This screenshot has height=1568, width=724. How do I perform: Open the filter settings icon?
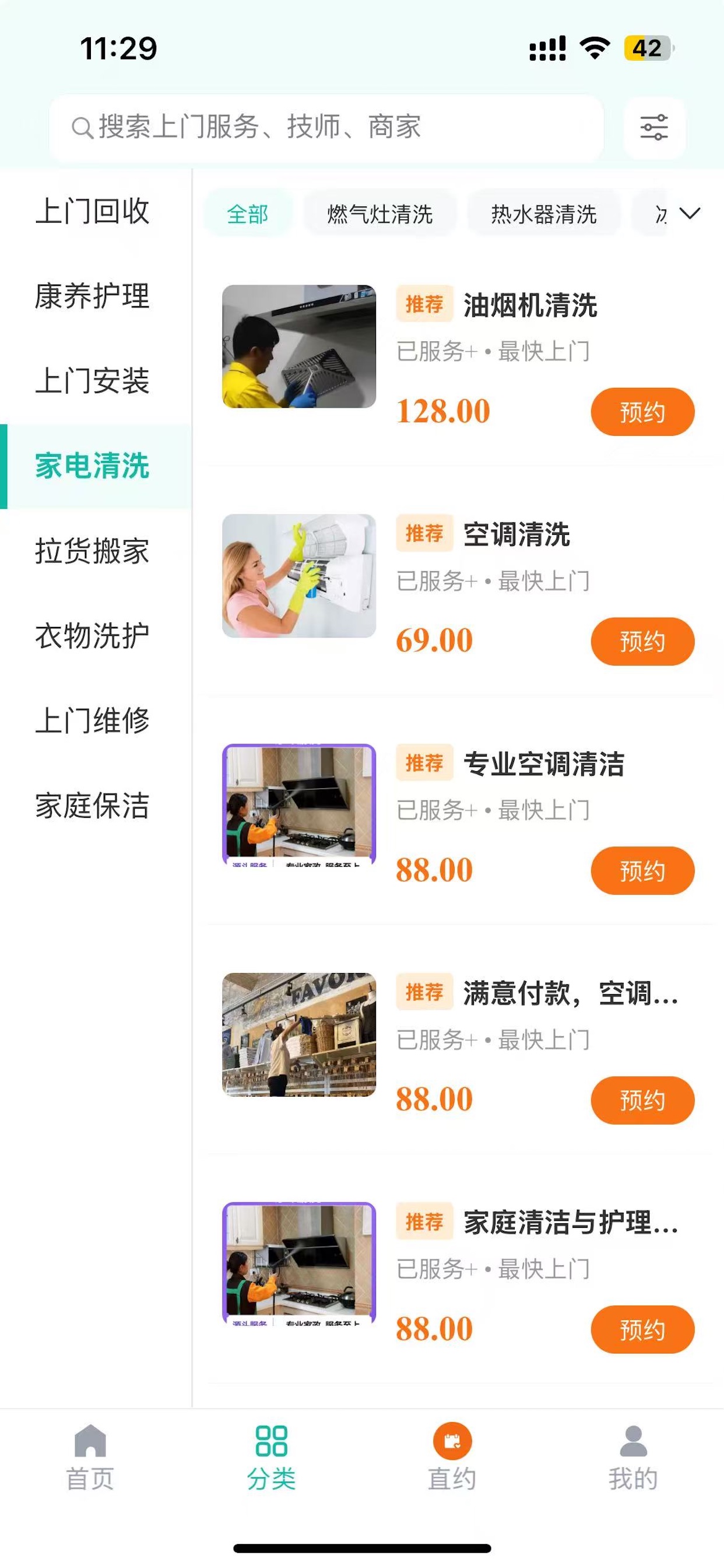coord(654,128)
